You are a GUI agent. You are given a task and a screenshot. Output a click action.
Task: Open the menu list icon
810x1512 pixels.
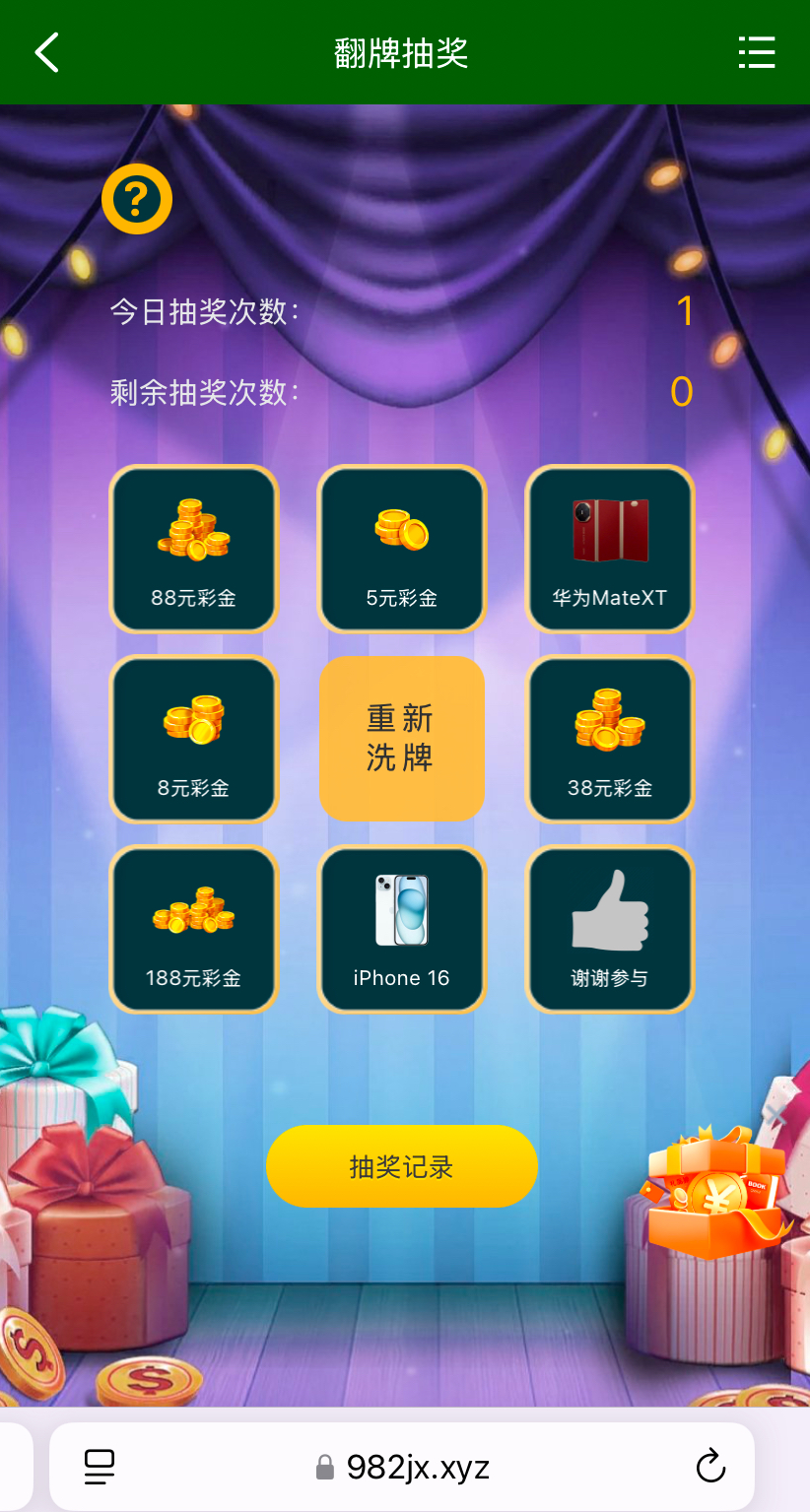757,52
